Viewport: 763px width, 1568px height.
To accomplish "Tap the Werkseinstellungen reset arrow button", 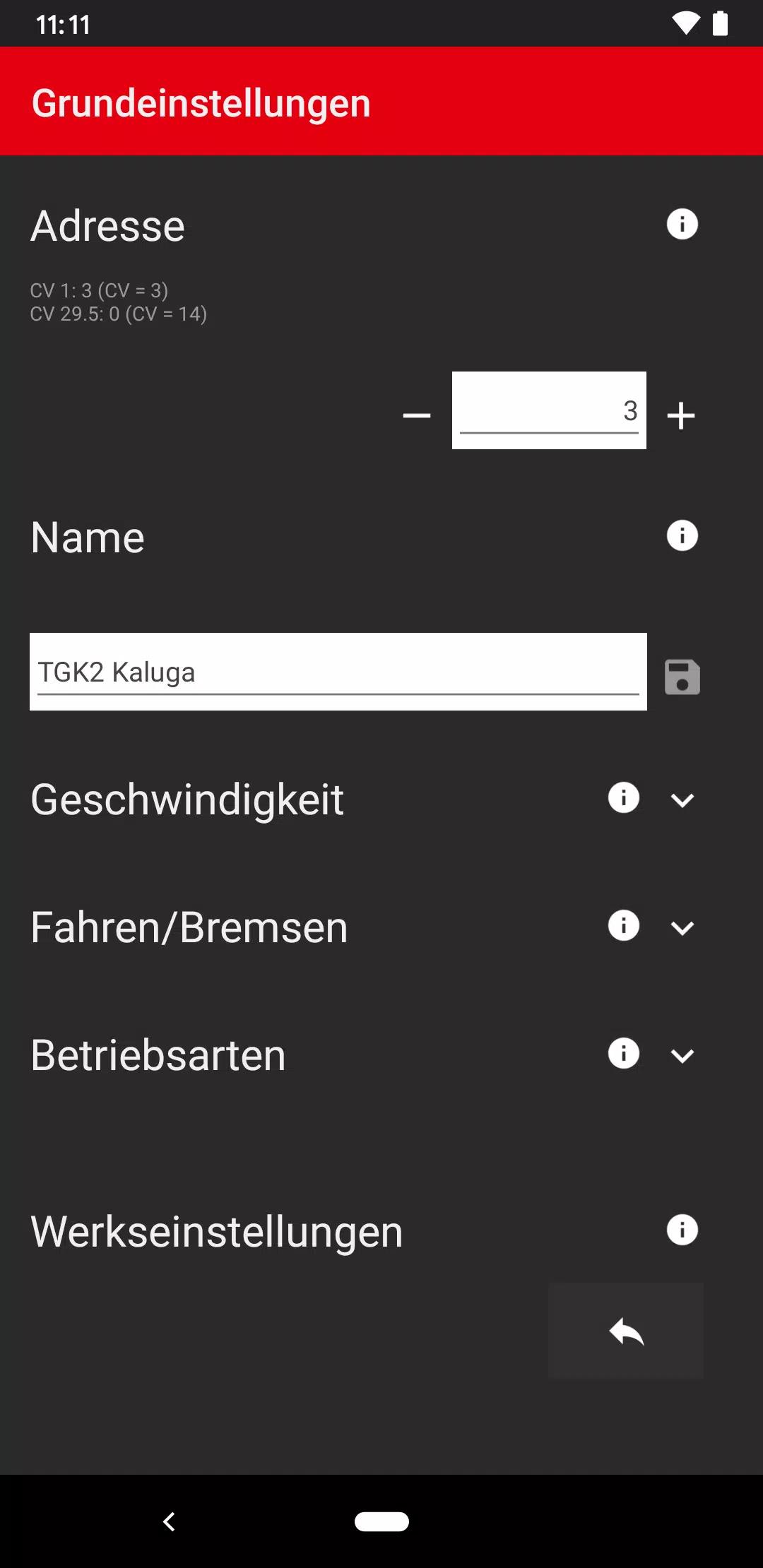I will (x=626, y=1331).
